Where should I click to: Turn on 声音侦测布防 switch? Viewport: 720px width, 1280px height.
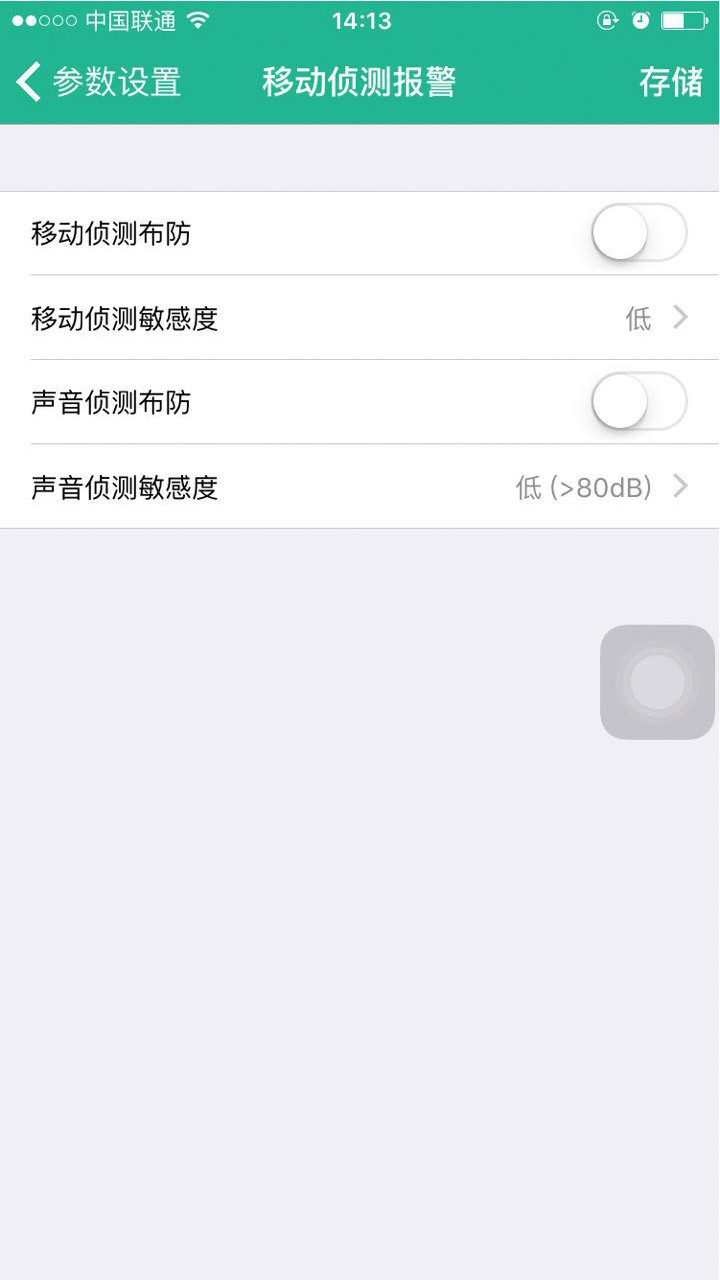click(x=638, y=402)
